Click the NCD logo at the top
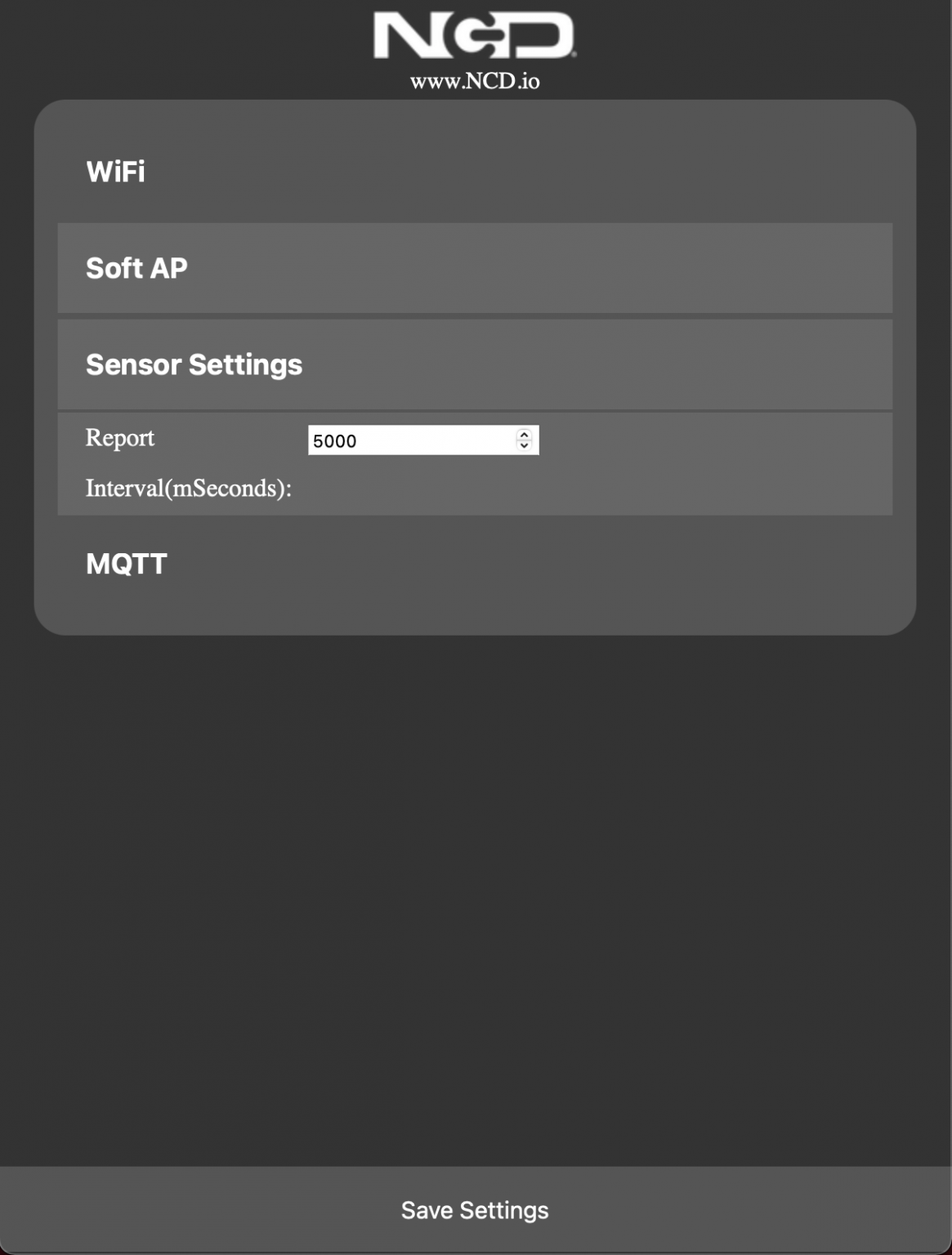Viewport: 952px width, 1255px height. coord(476,37)
